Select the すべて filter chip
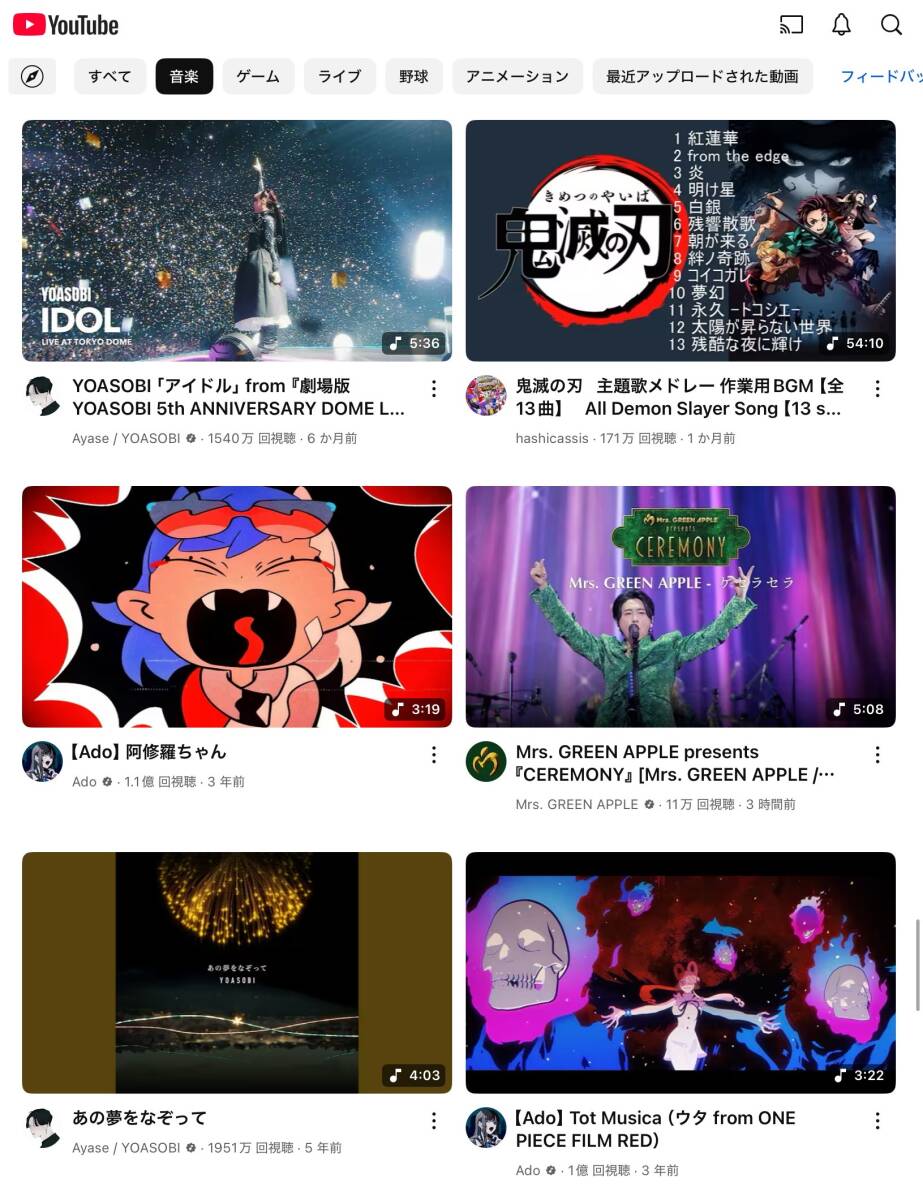This screenshot has width=923, height=1200. tap(110, 76)
